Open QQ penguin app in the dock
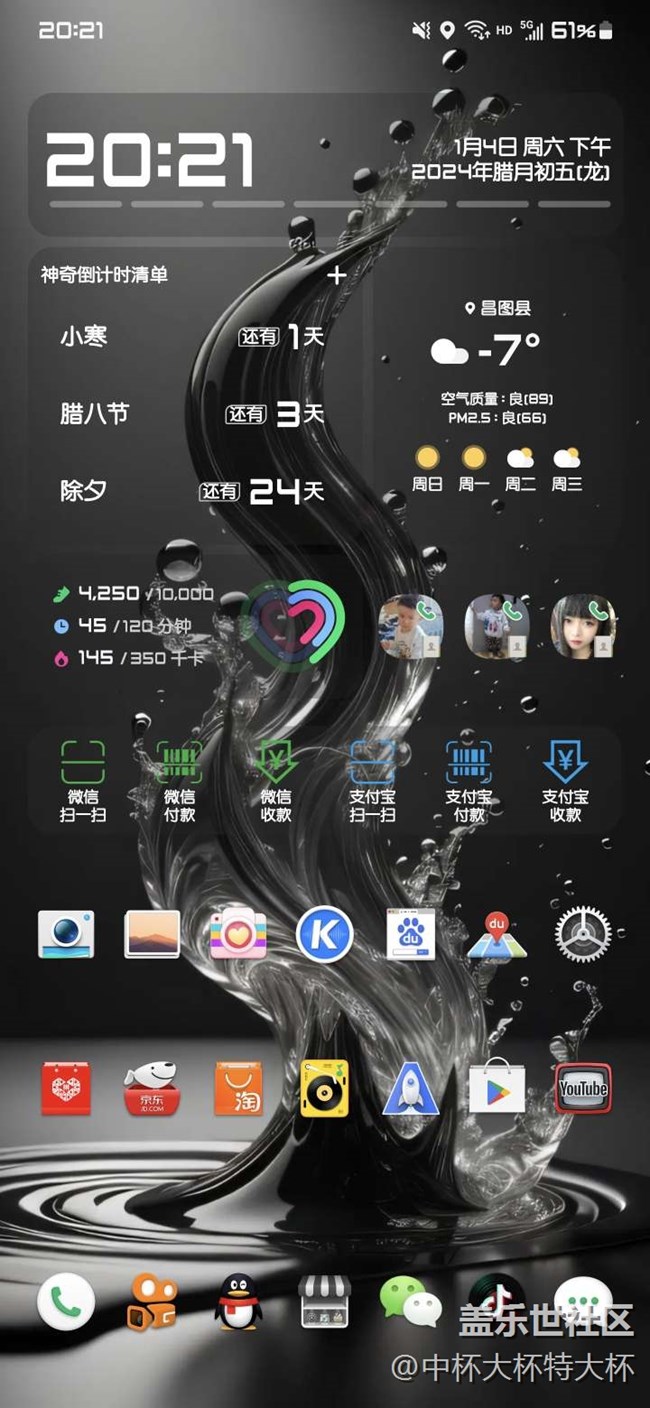Image resolution: width=650 pixels, height=1408 pixels. [x=238, y=1302]
